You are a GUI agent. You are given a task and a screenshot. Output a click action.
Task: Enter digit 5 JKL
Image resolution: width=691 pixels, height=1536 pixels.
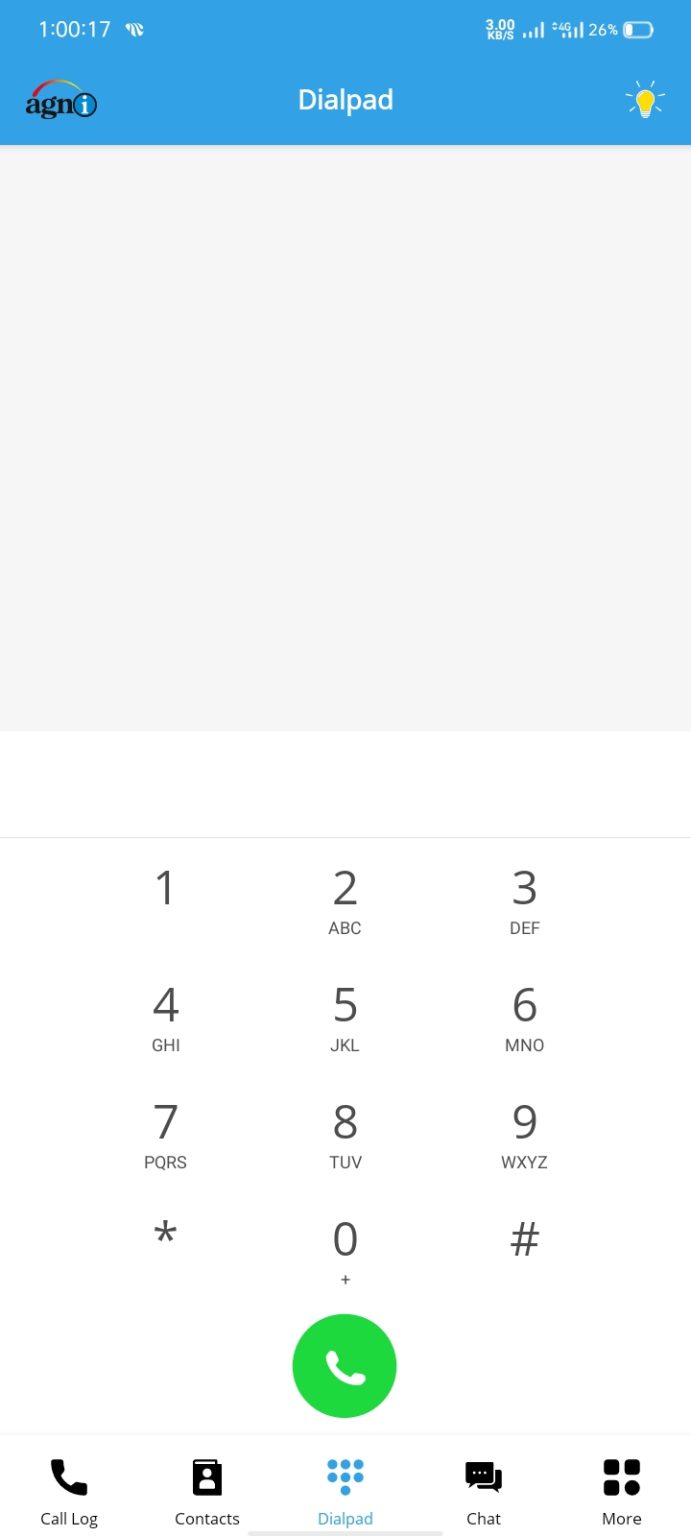pos(345,1018)
